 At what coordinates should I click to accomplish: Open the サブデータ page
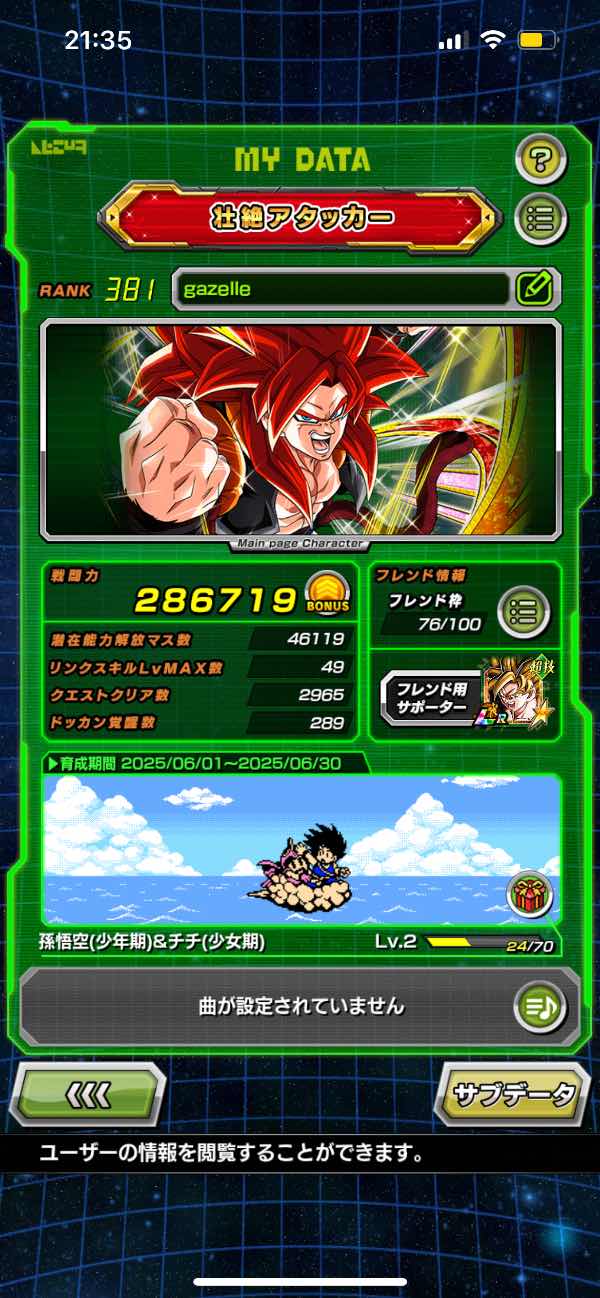(x=513, y=1092)
